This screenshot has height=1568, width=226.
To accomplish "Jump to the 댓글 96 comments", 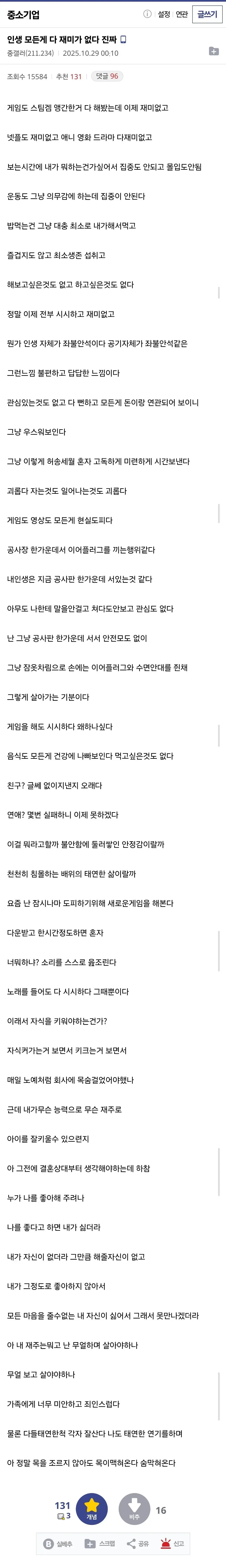I will (x=107, y=76).
